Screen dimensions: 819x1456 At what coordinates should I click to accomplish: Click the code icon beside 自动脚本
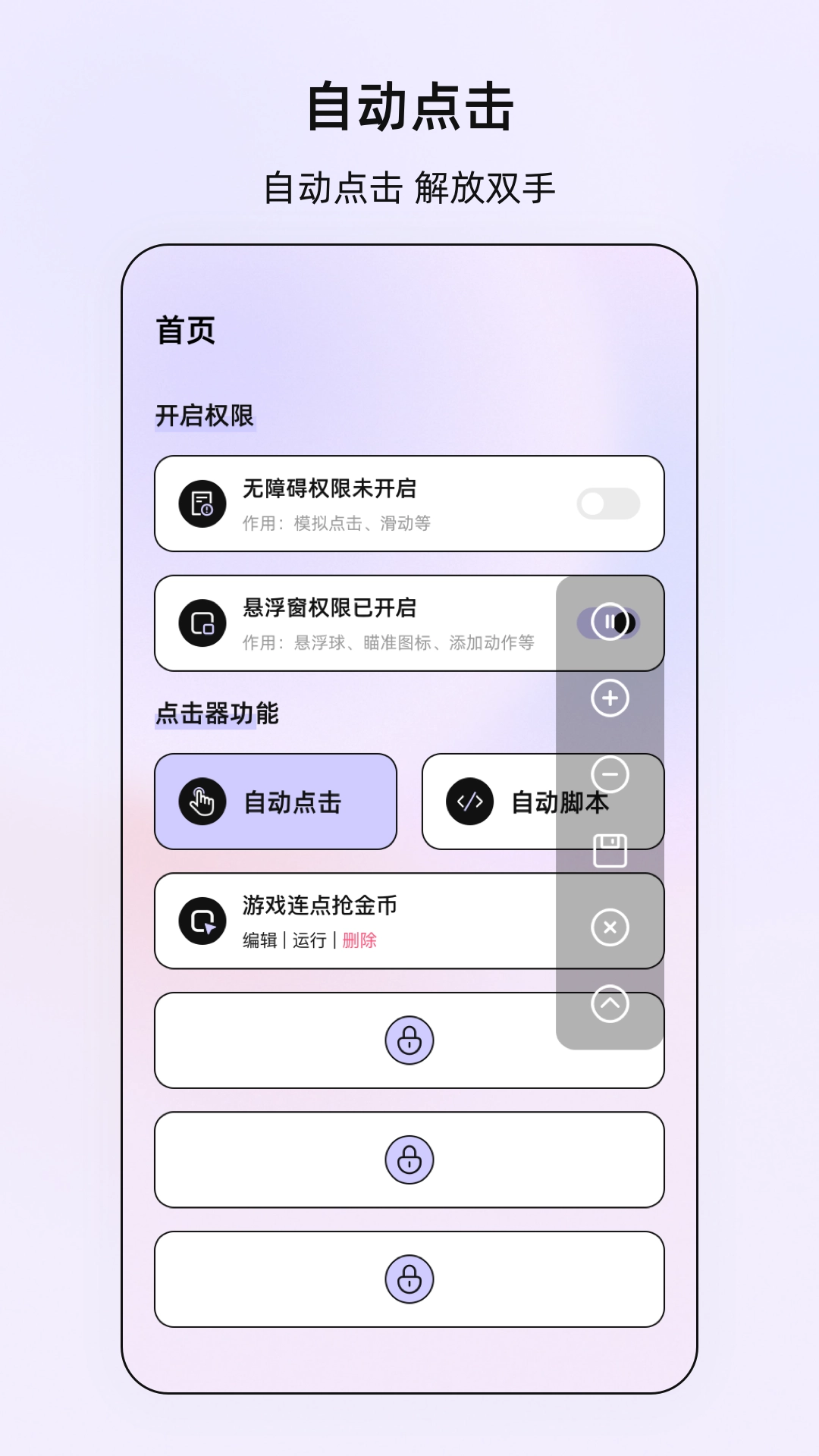471,800
